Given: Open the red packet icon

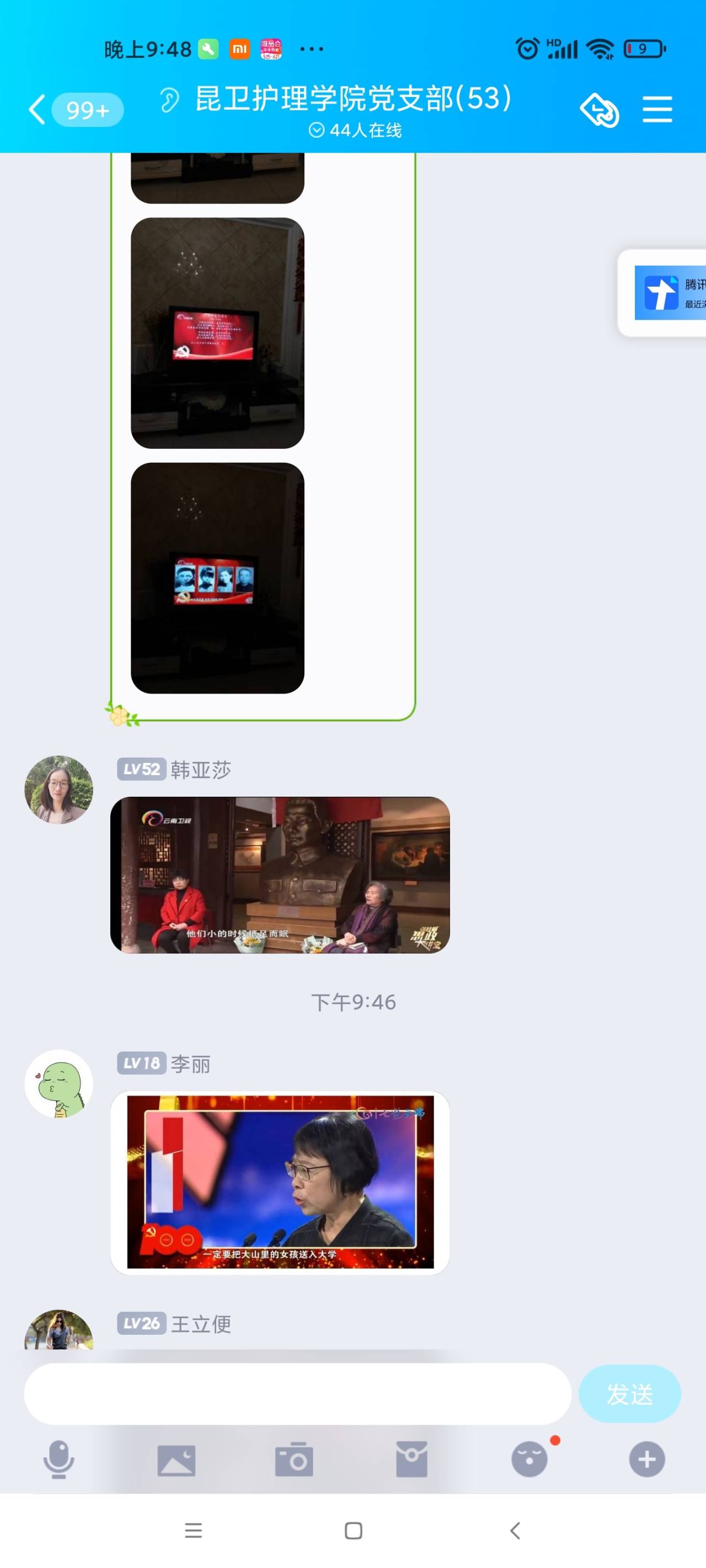Looking at the screenshot, I should pos(411,1459).
